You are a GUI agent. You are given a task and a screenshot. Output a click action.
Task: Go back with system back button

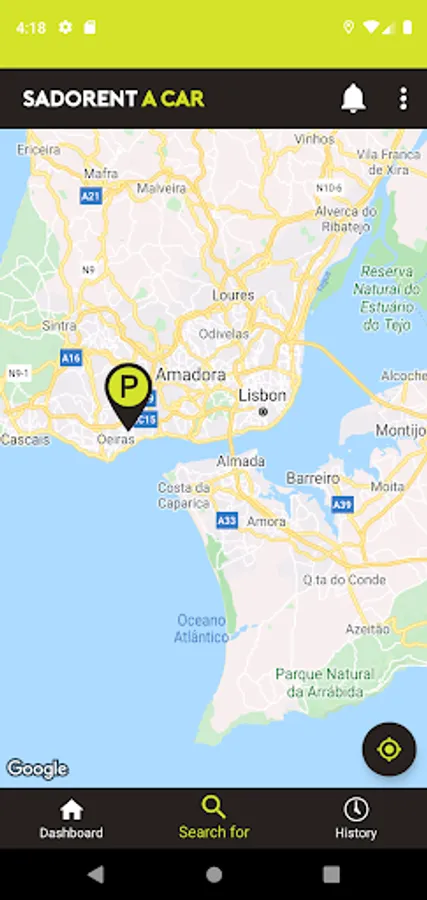click(95, 874)
